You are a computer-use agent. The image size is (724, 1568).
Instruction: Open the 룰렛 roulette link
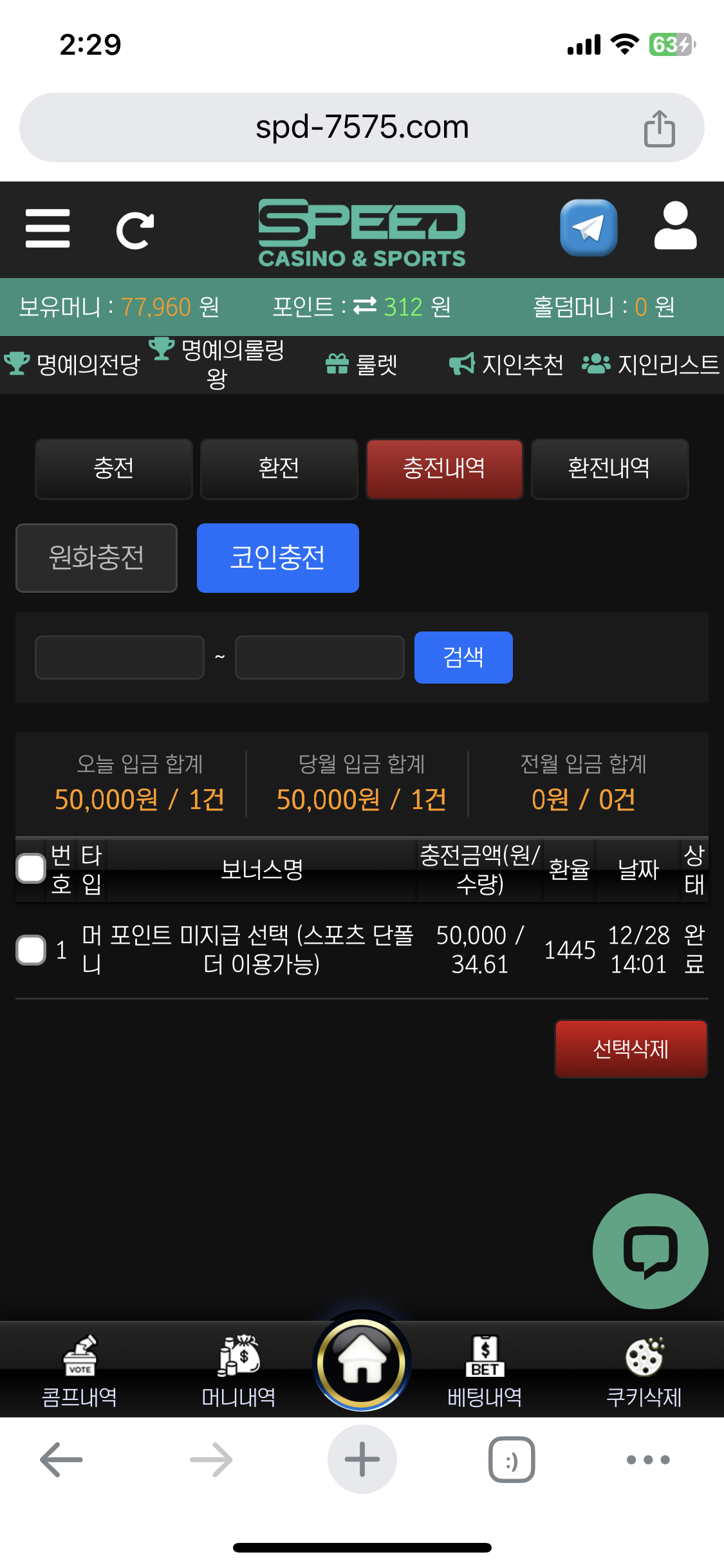coord(362,365)
